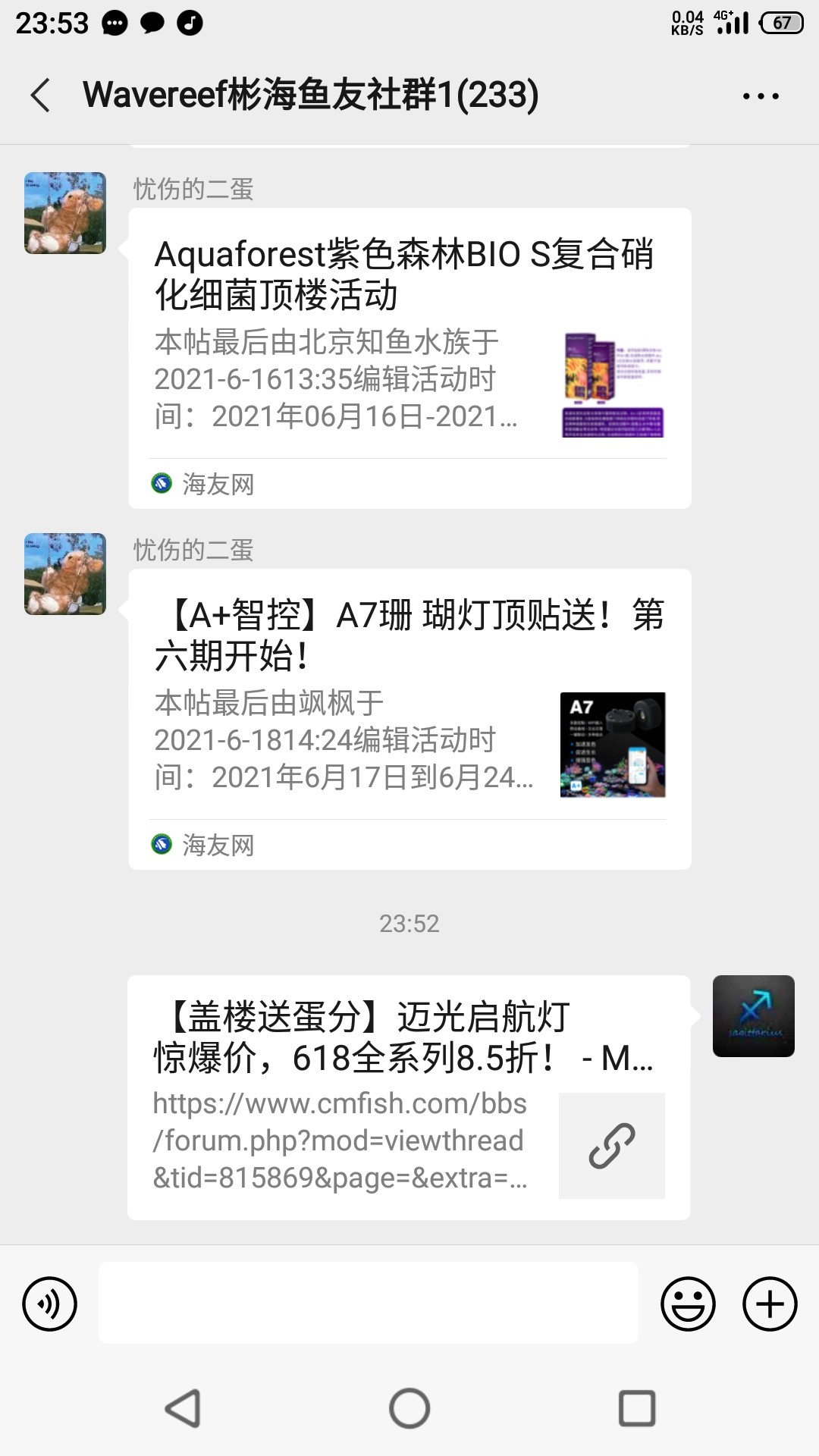Open my own Sagittarius avatar profile
This screenshot has width=819, height=1456.
(x=753, y=1016)
